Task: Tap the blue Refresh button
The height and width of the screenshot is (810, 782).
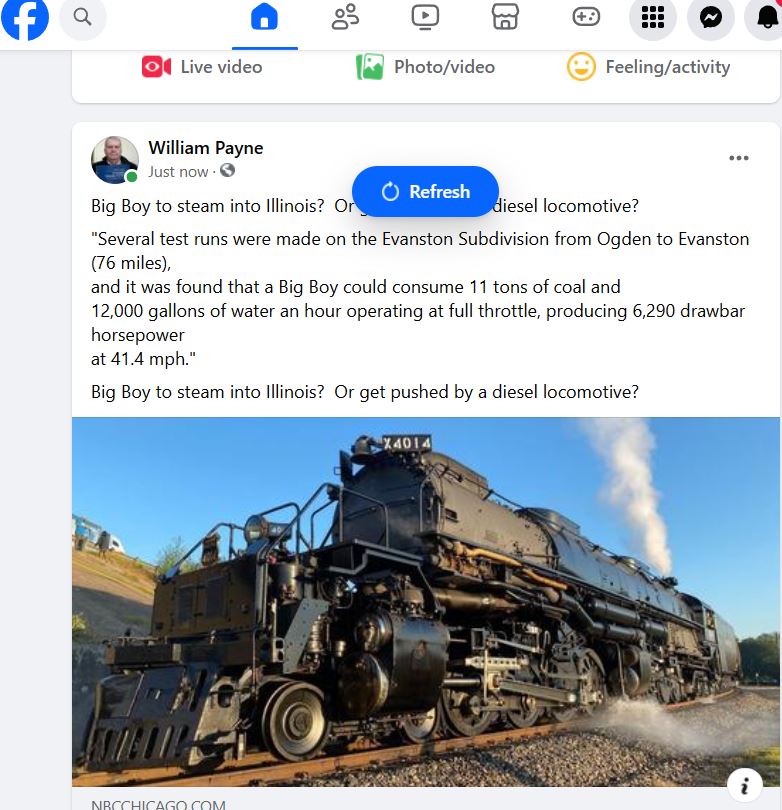Action: [425, 191]
